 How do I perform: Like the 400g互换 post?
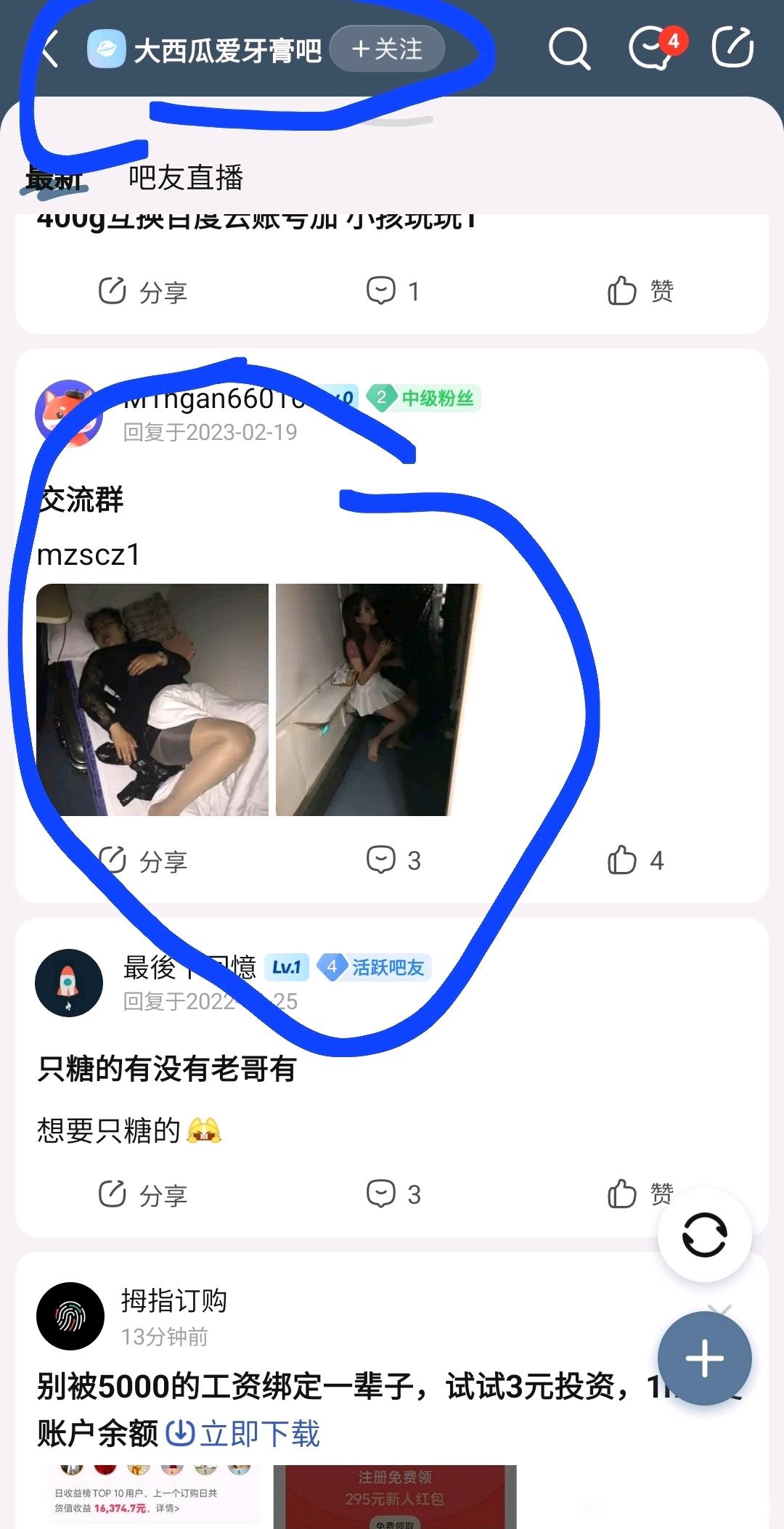click(640, 292)
